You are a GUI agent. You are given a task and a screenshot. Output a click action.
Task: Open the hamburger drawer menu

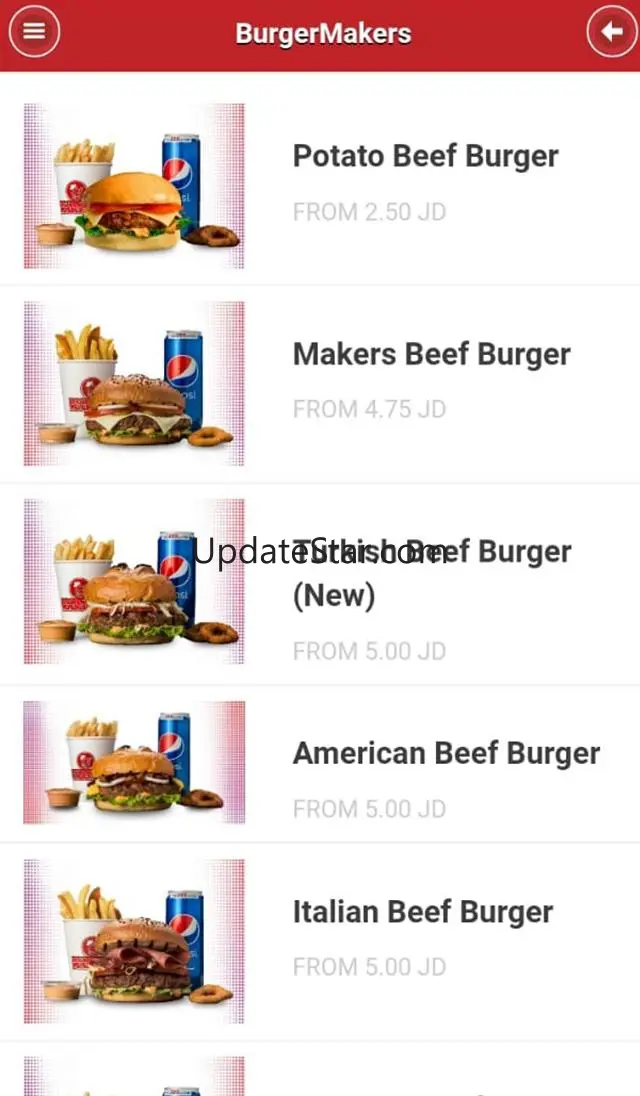tap(34, 31)
